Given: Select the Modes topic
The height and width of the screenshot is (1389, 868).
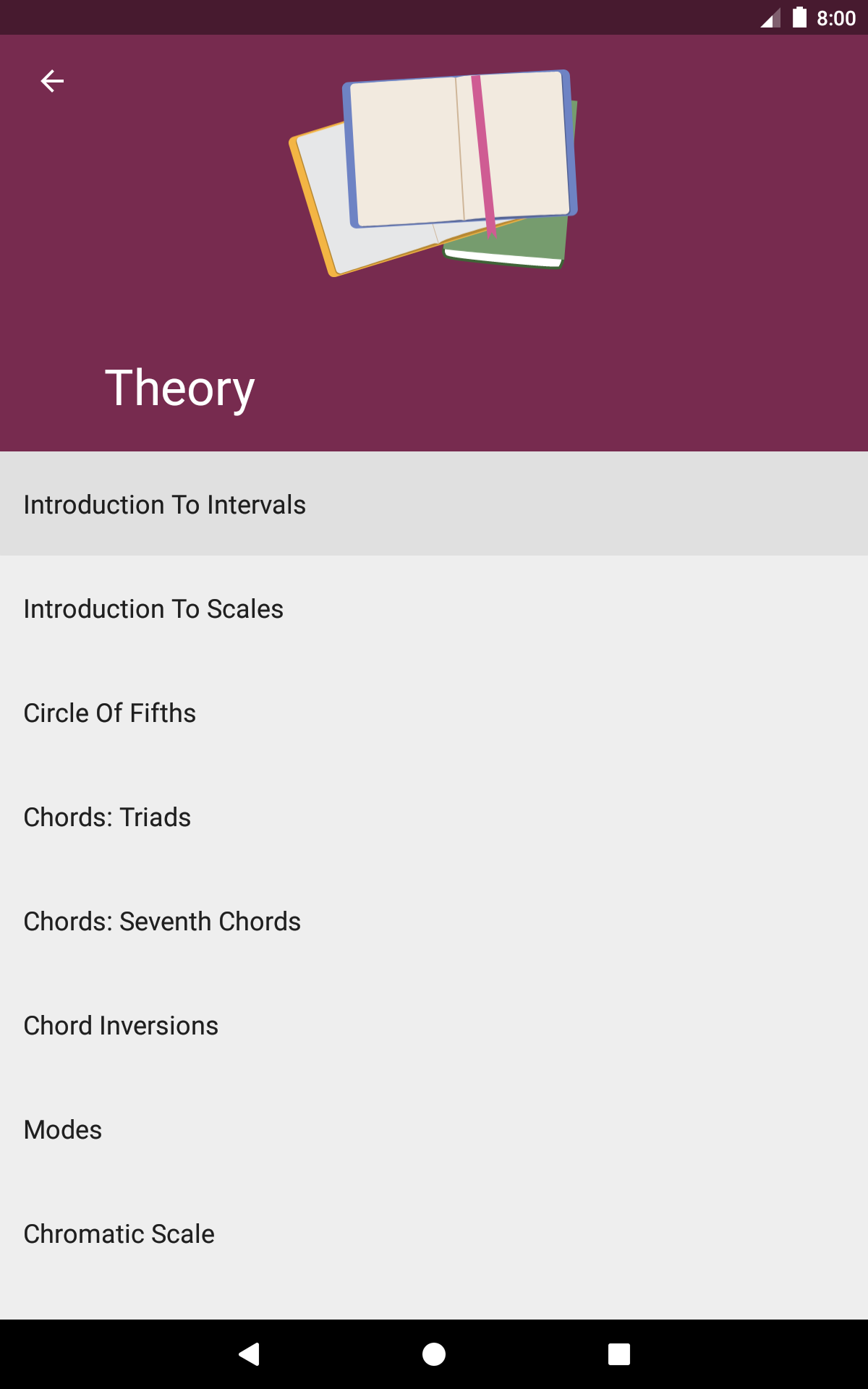Looking at the screenshot, I should (434, 1129).
